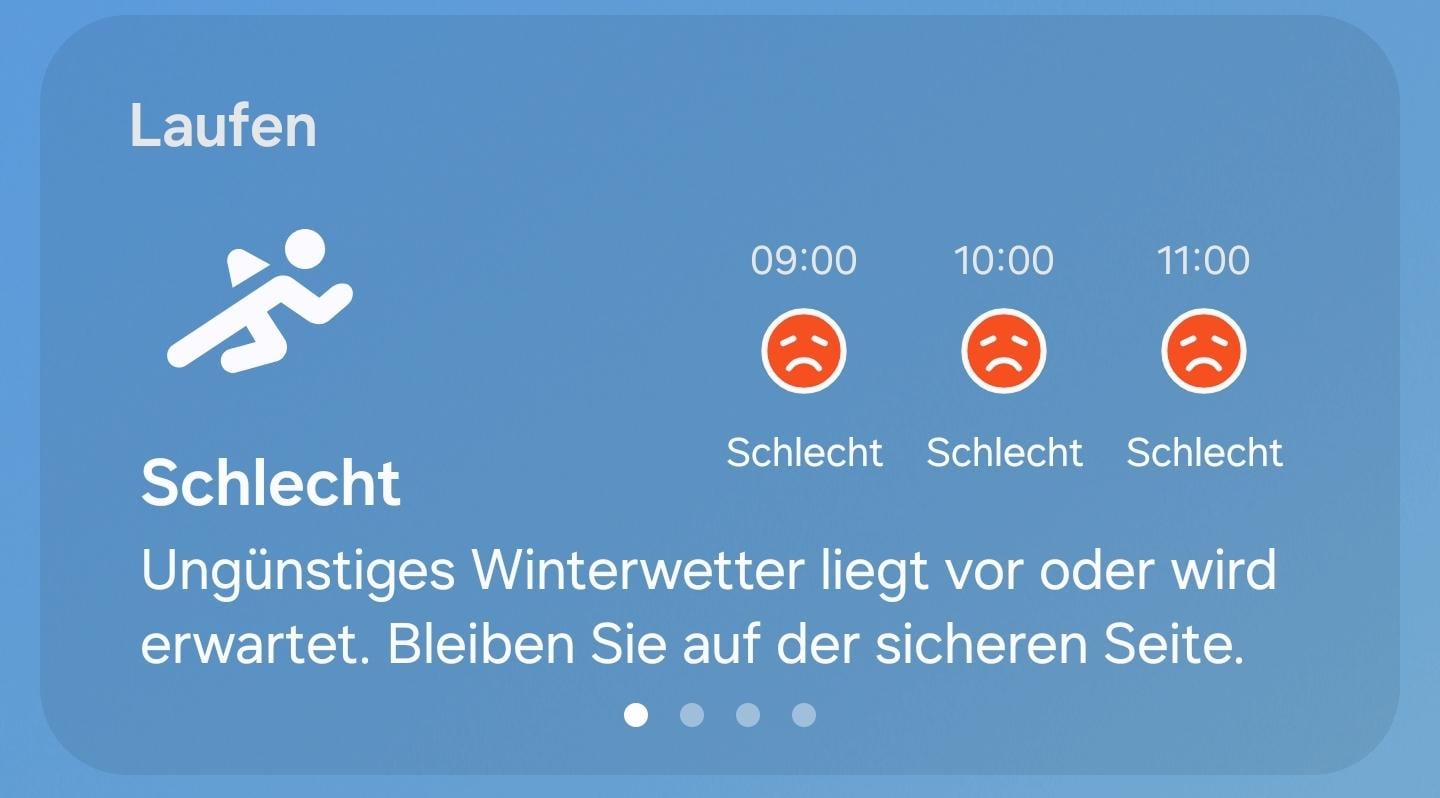The image size is (1440, 798).
Task: Go to the last page indicator dot
Action: point(804,715)
